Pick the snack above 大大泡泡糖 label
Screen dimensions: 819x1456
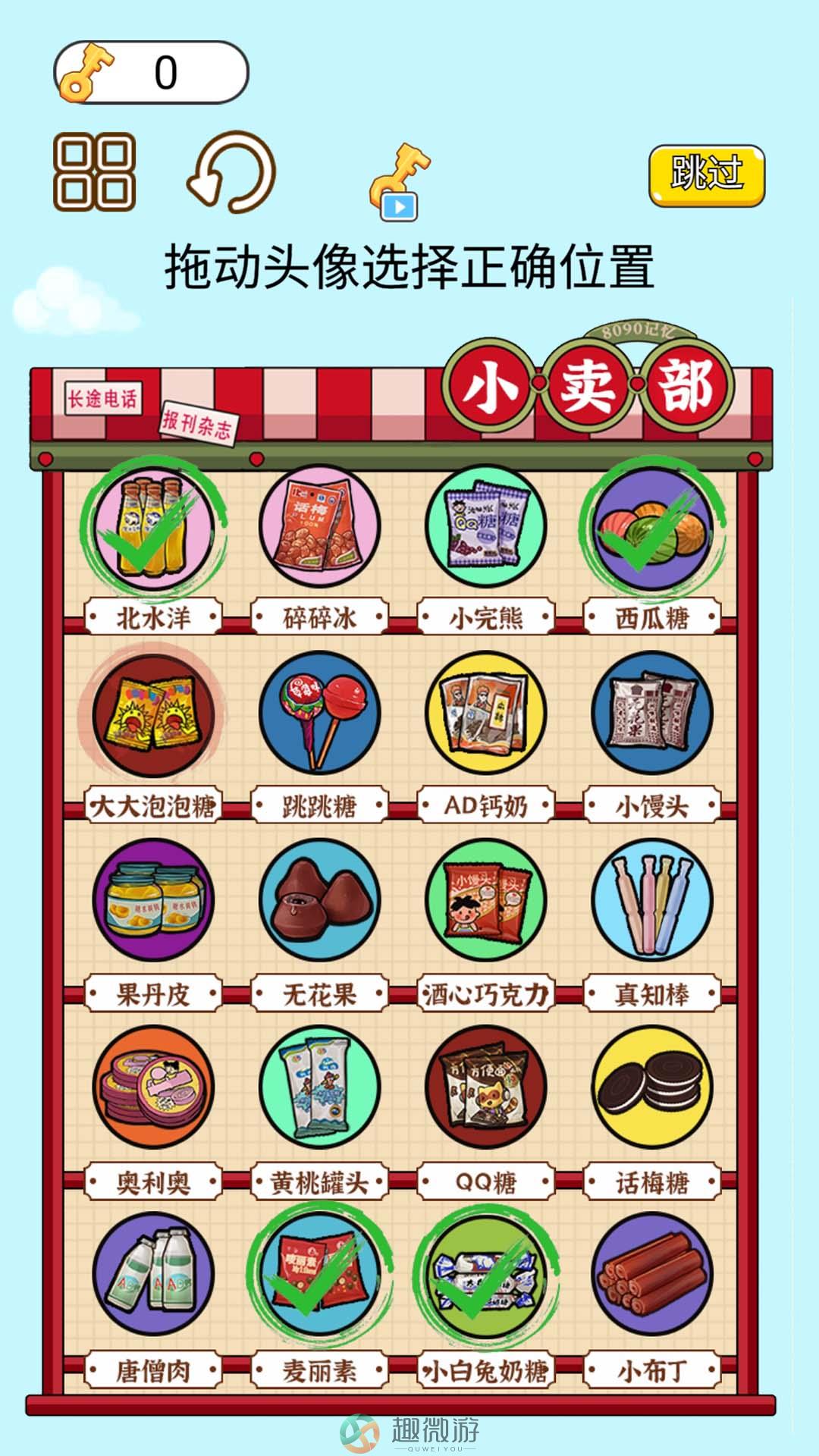tap(153, 714)
